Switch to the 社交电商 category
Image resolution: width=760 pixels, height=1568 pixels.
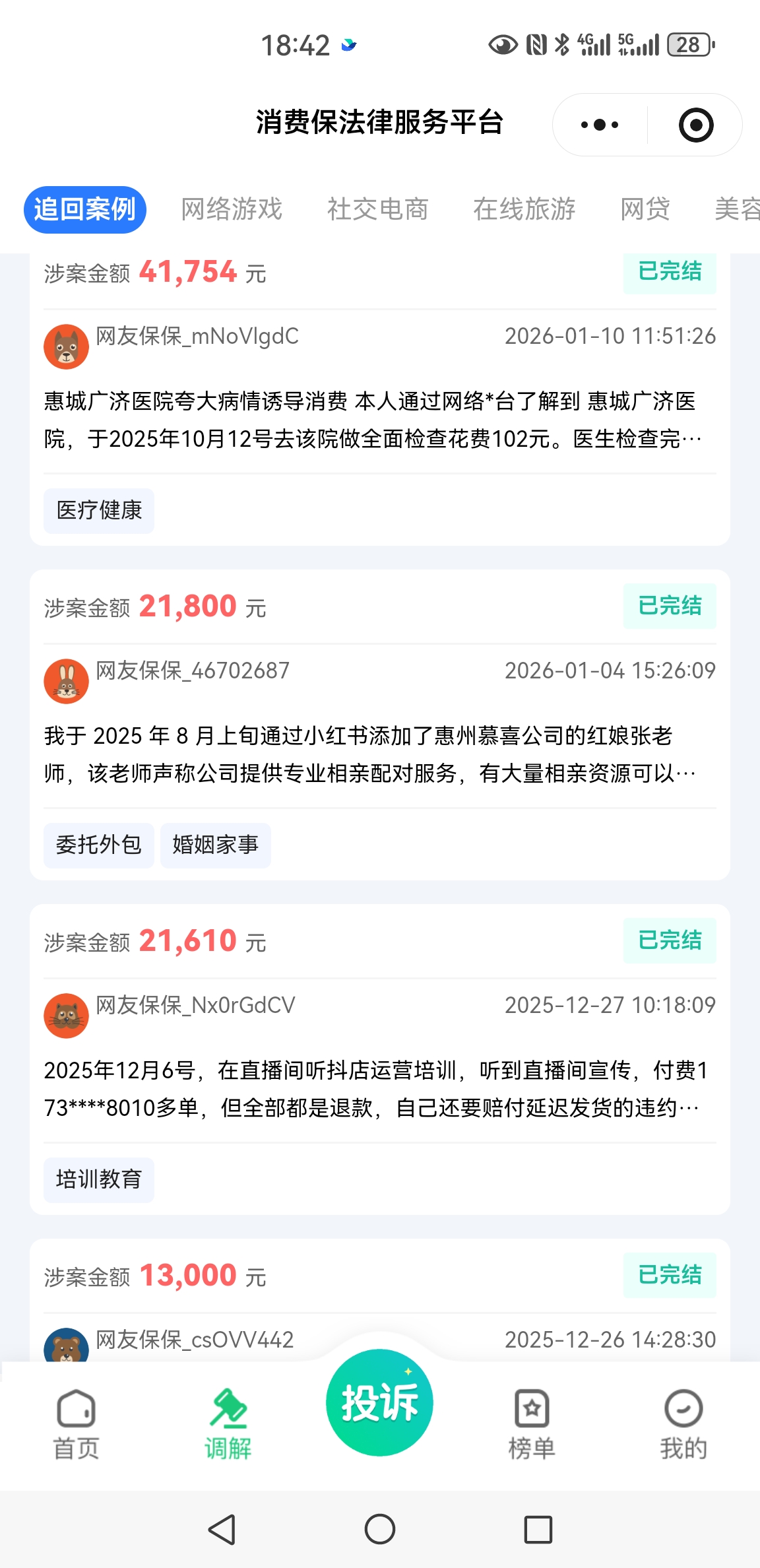tap(378, 209)
